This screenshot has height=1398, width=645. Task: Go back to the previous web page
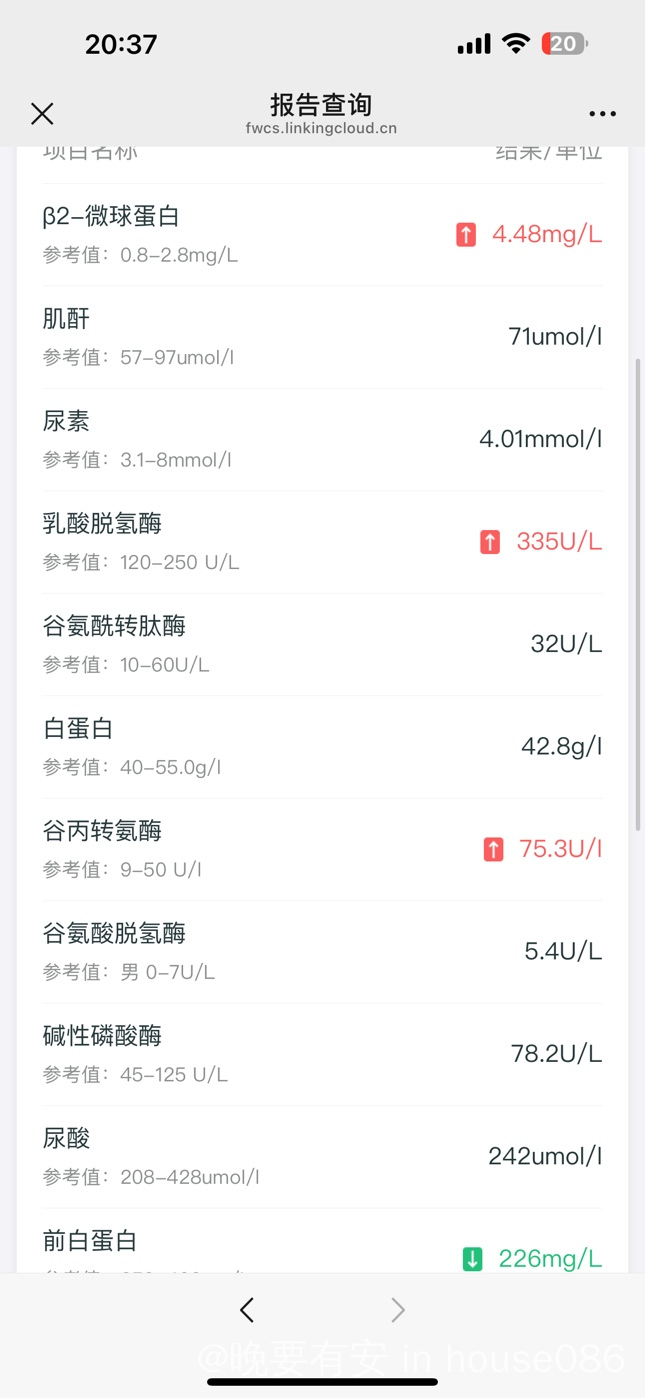pos(247,1310)
